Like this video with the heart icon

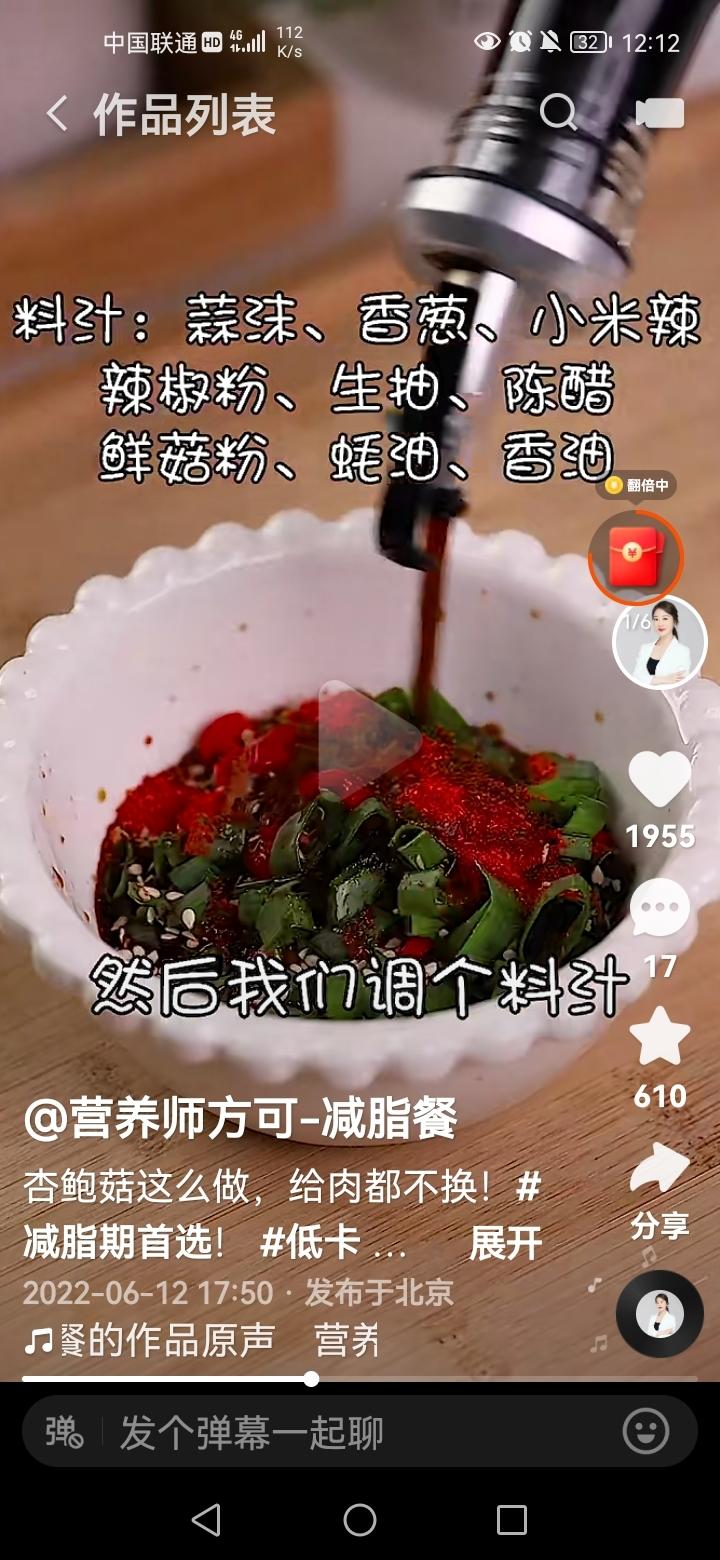(x=660, y=780)
